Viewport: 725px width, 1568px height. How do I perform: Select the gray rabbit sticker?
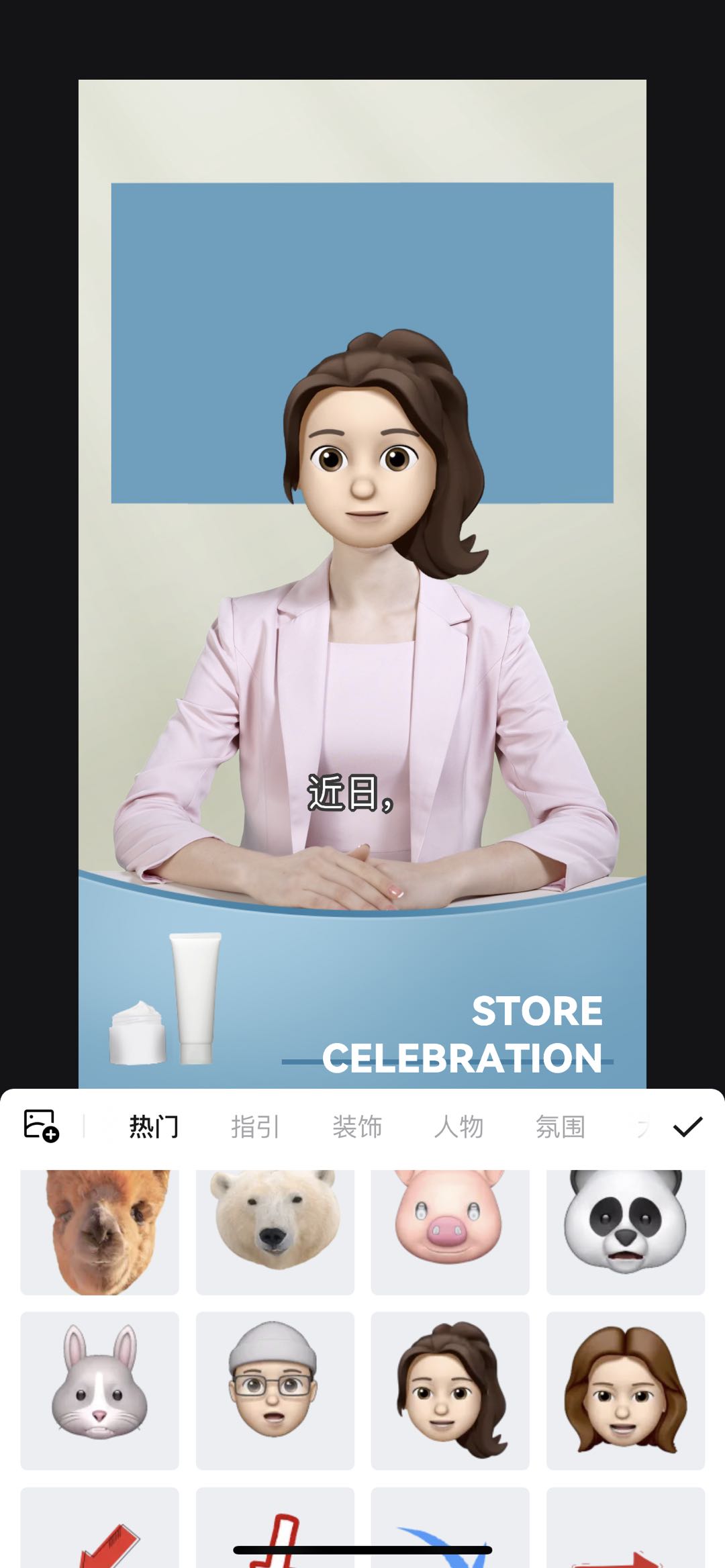tap(99, 1389)
